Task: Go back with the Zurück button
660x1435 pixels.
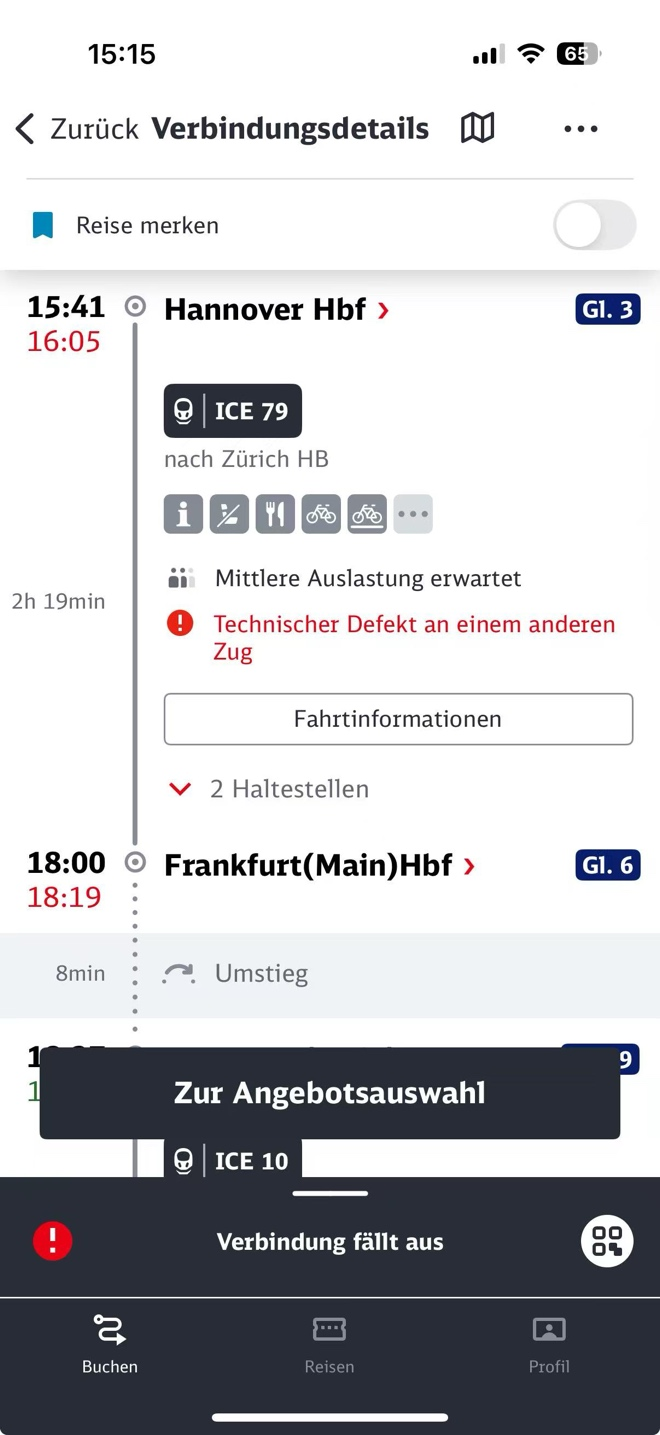Action: point(76,128)
